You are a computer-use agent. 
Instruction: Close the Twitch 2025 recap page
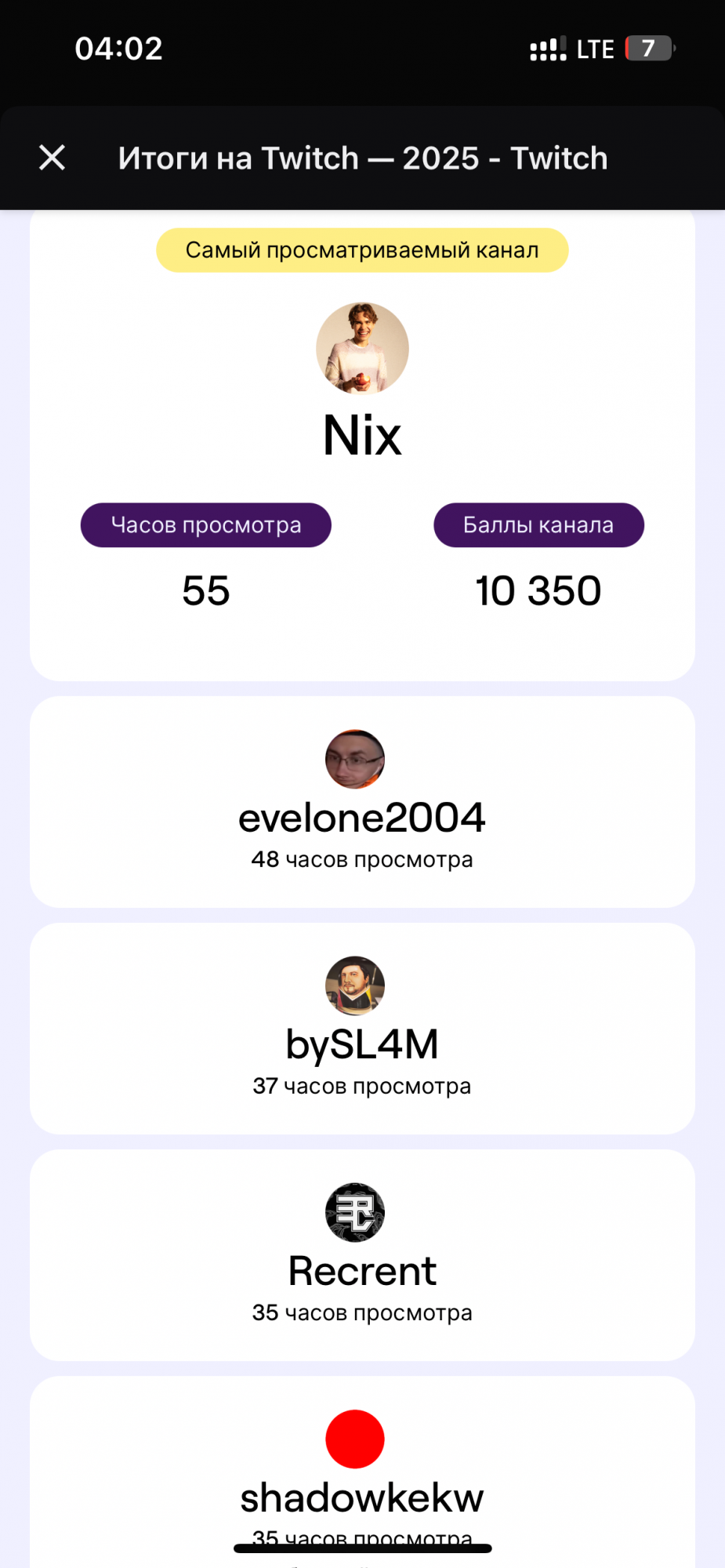coord(53,158)
